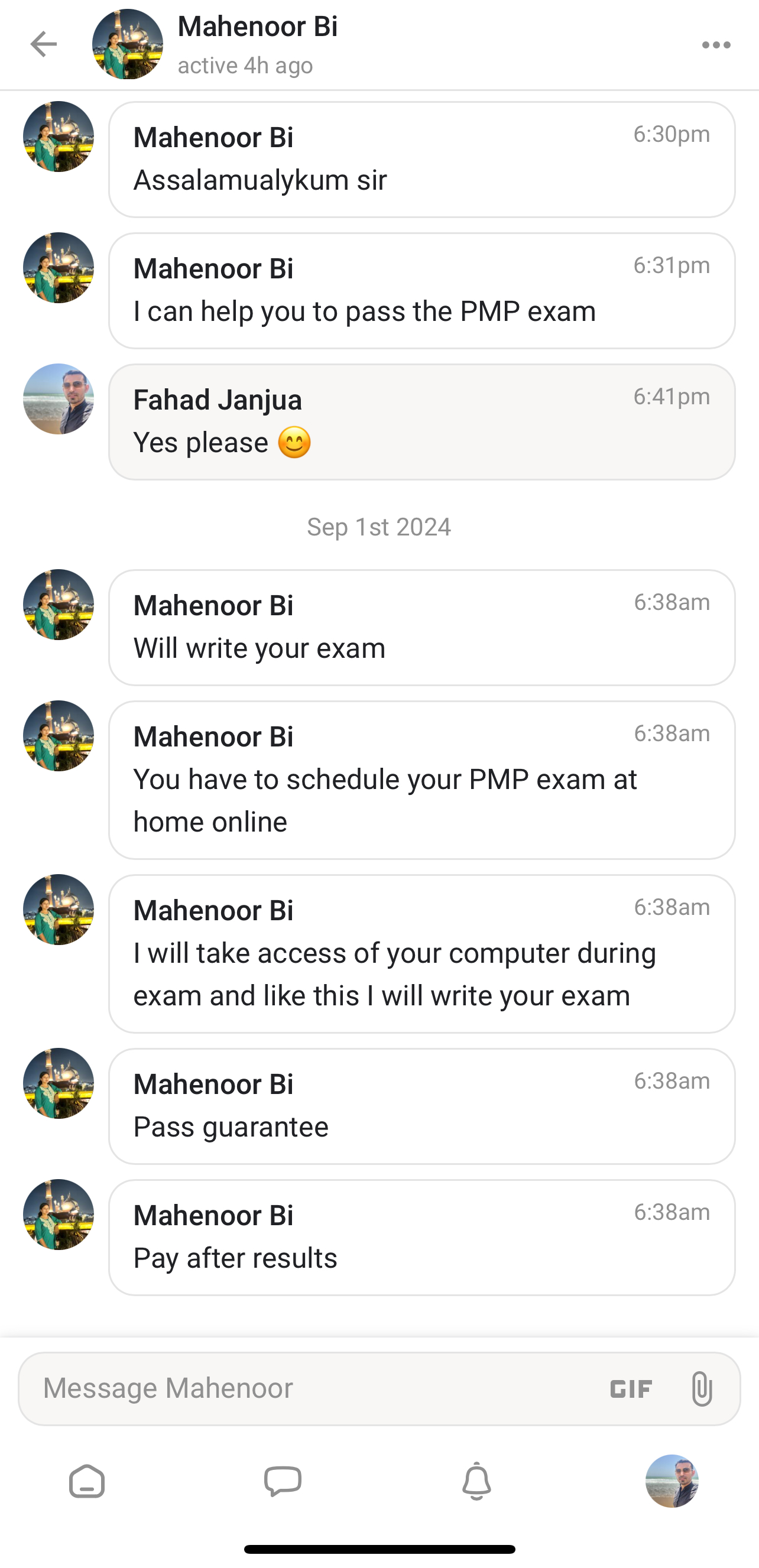
Task: Click the 'Will write your exam' message
Action: click(x=422, y=627)
